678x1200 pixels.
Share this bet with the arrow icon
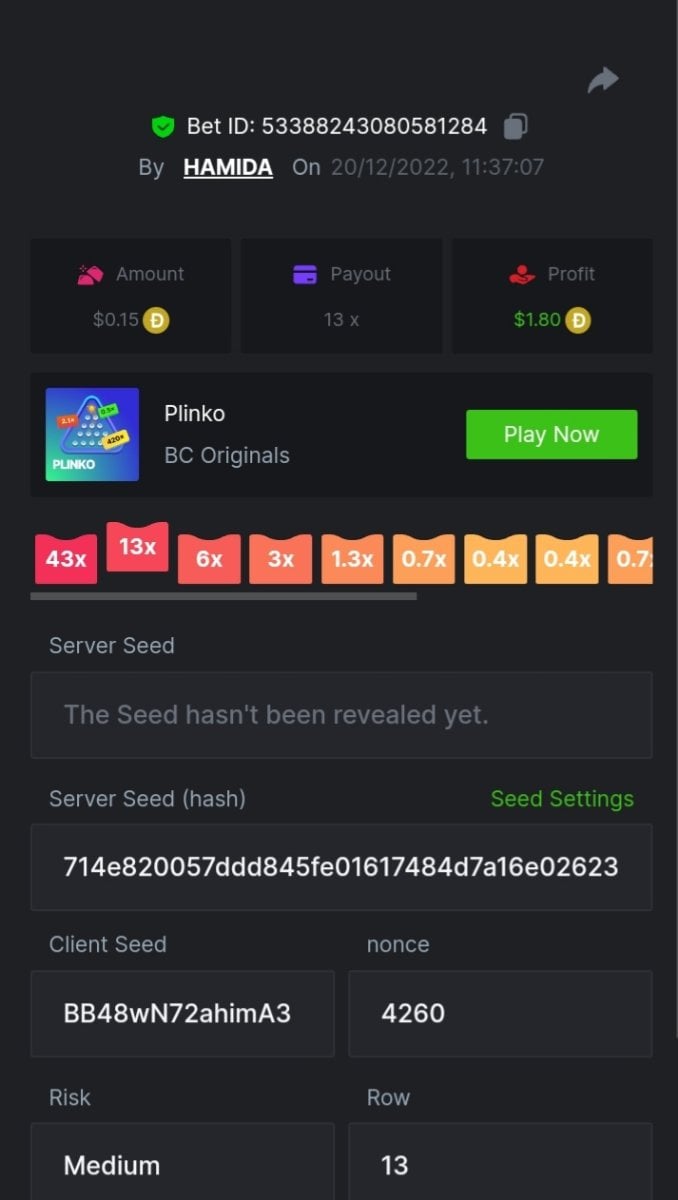point(603,80)
